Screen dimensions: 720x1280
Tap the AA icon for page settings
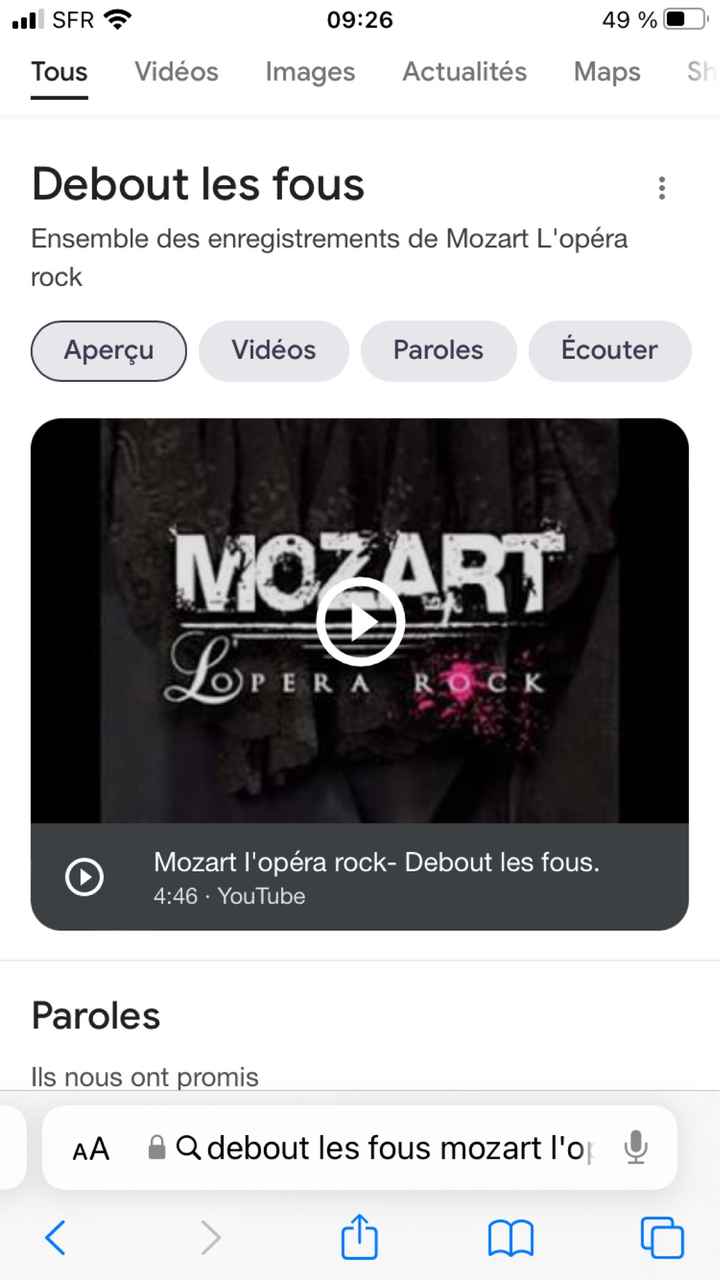pyautogui.click(x=90, y=1148)
